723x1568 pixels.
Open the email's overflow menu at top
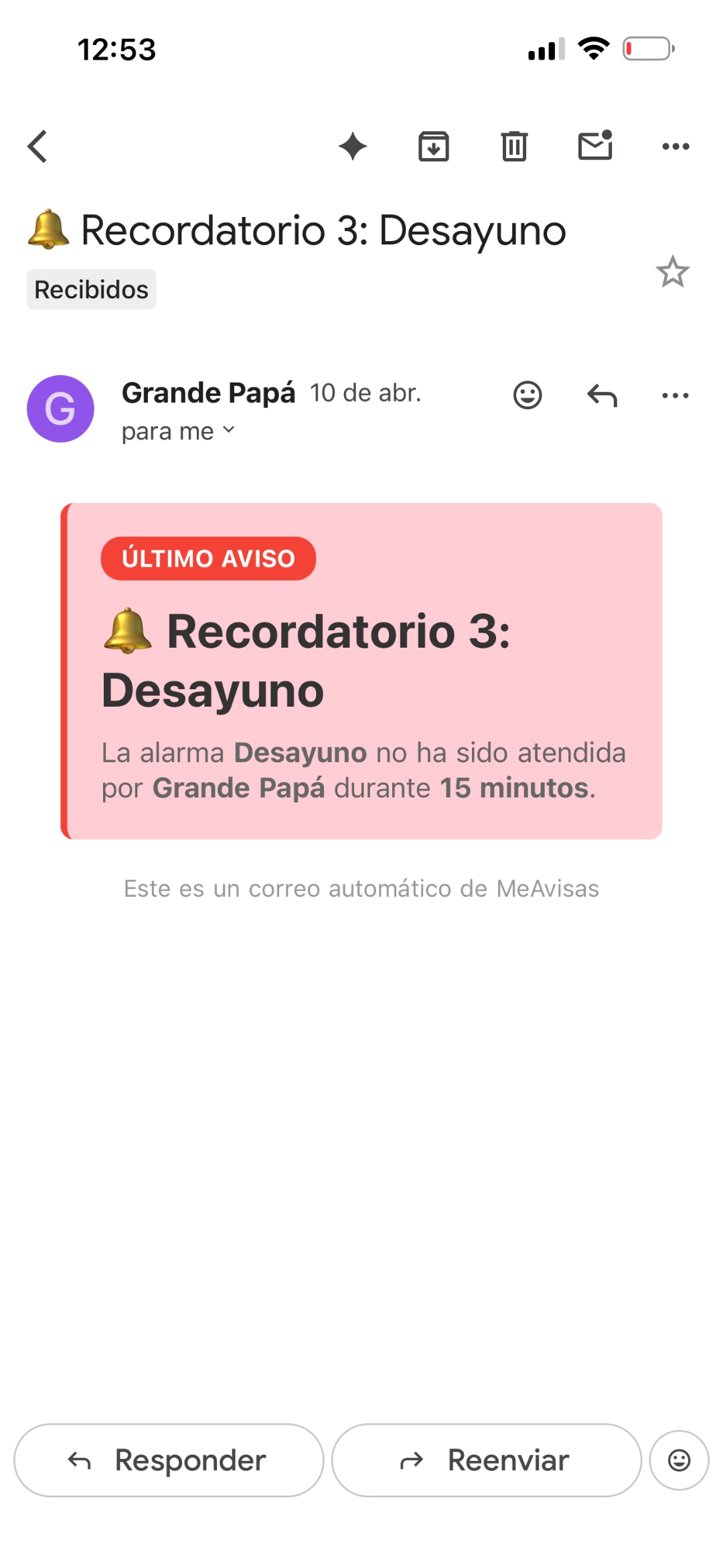coord(675,146)
